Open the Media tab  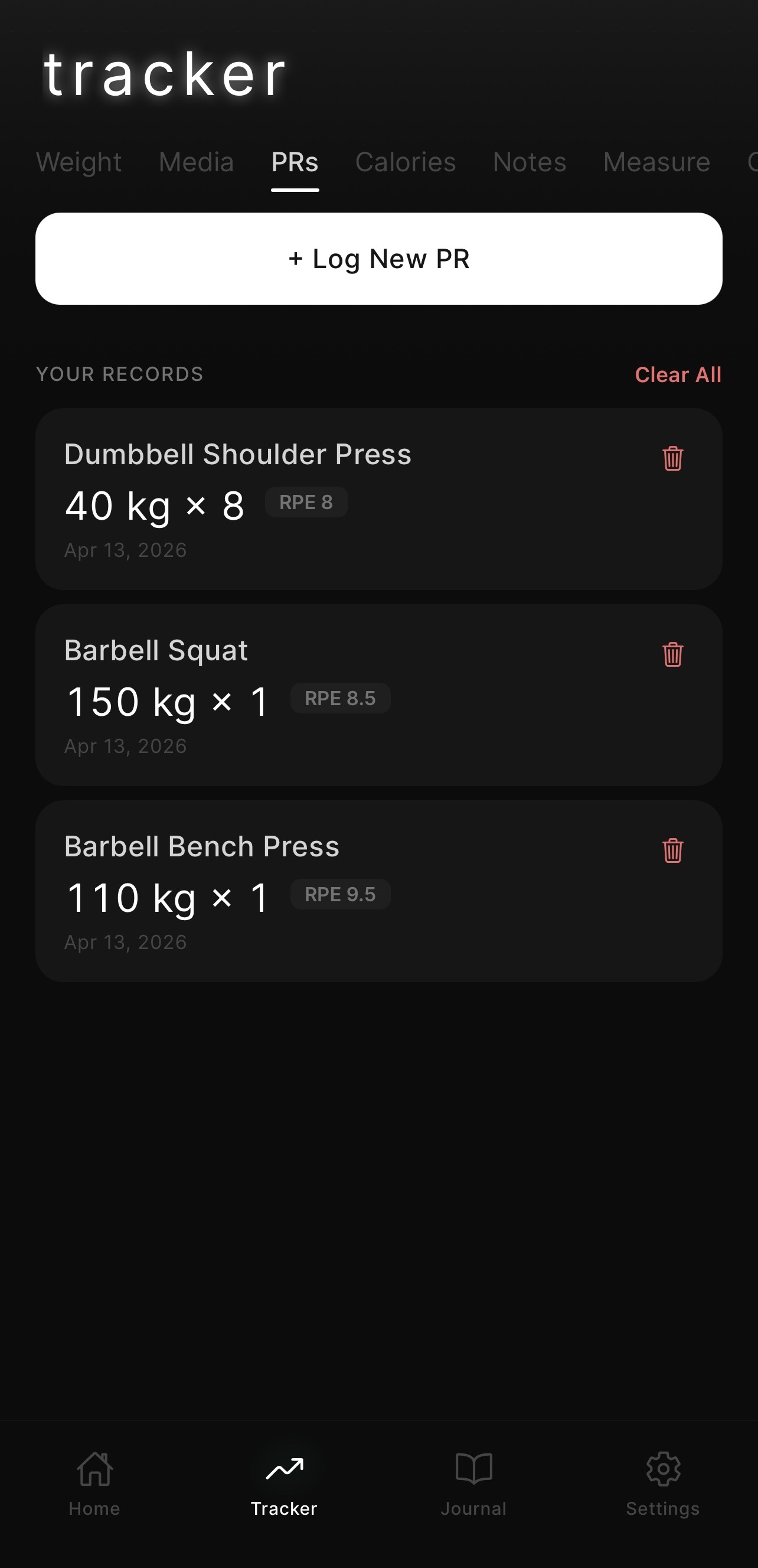point(196,162)
